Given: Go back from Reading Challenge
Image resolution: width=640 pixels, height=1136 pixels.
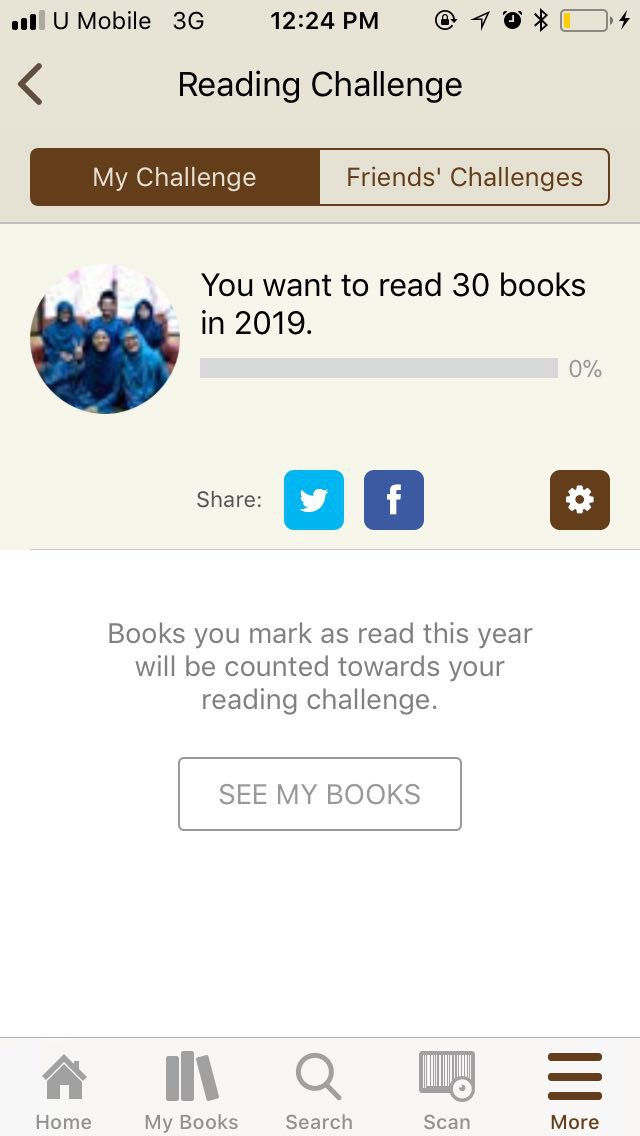Looking at the screenshot, I should tap(31, 85).
